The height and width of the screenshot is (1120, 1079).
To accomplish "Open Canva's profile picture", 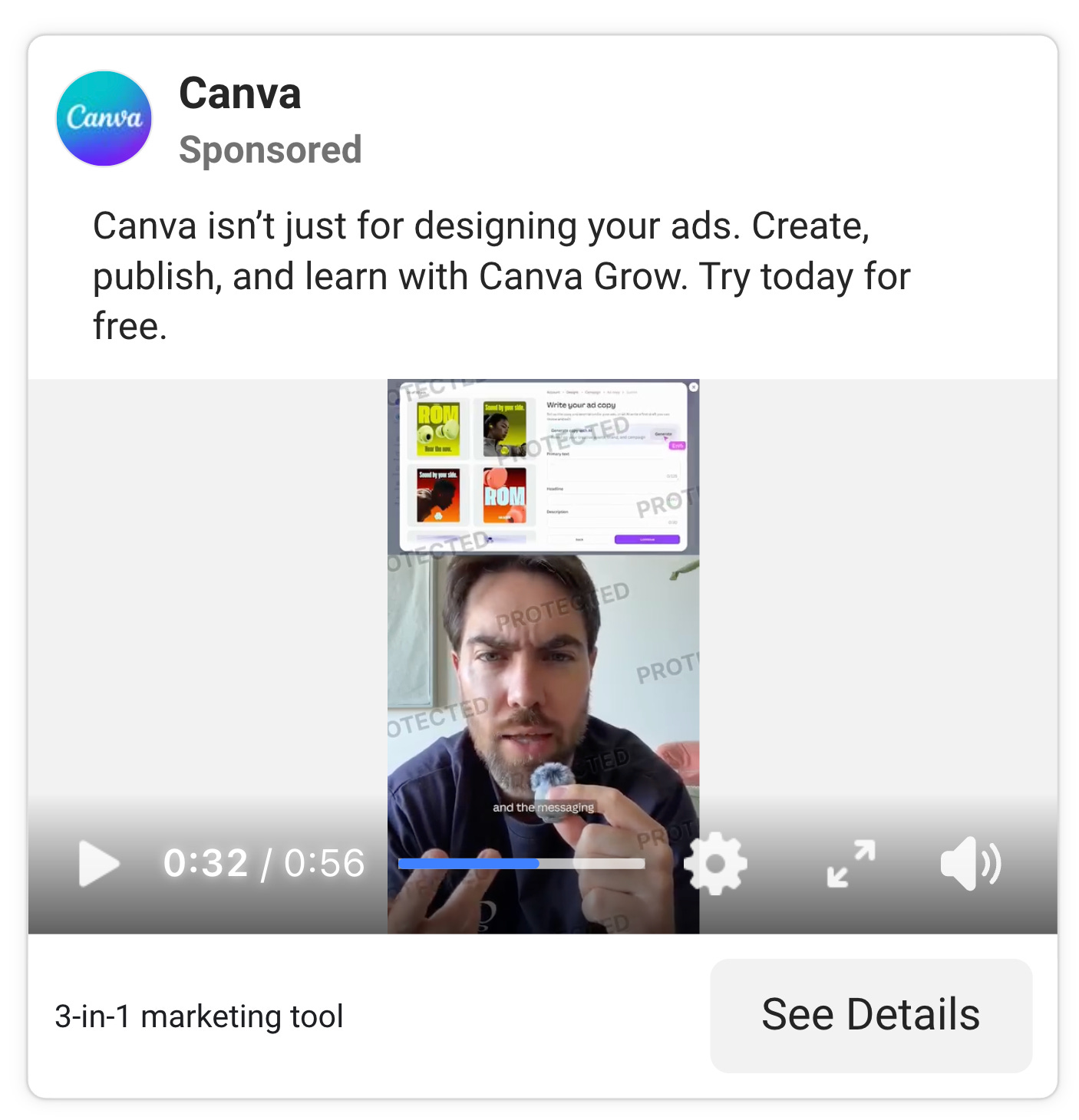I will click(x=104, y=119).
